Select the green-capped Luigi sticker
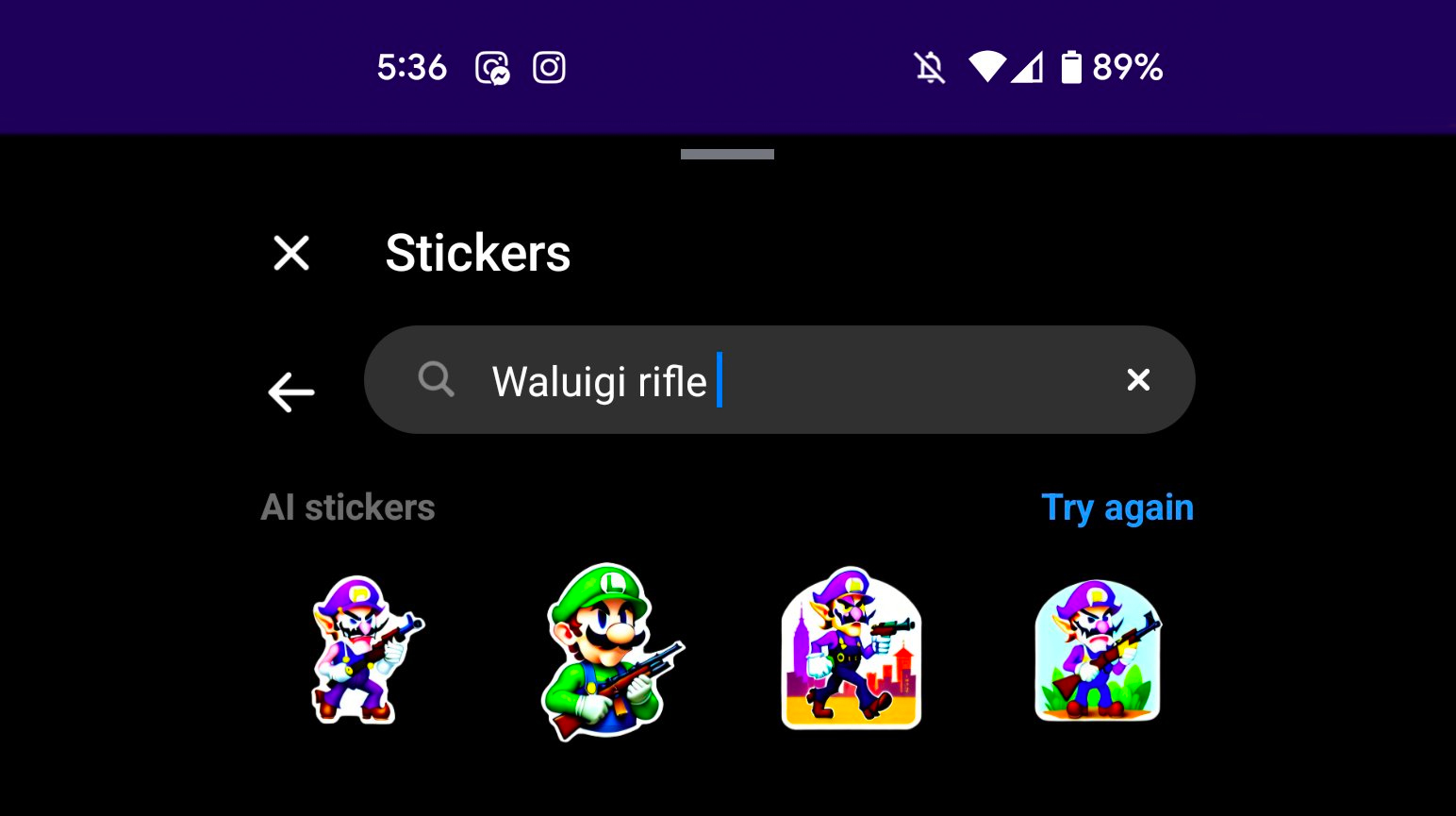 coord(610,651)
